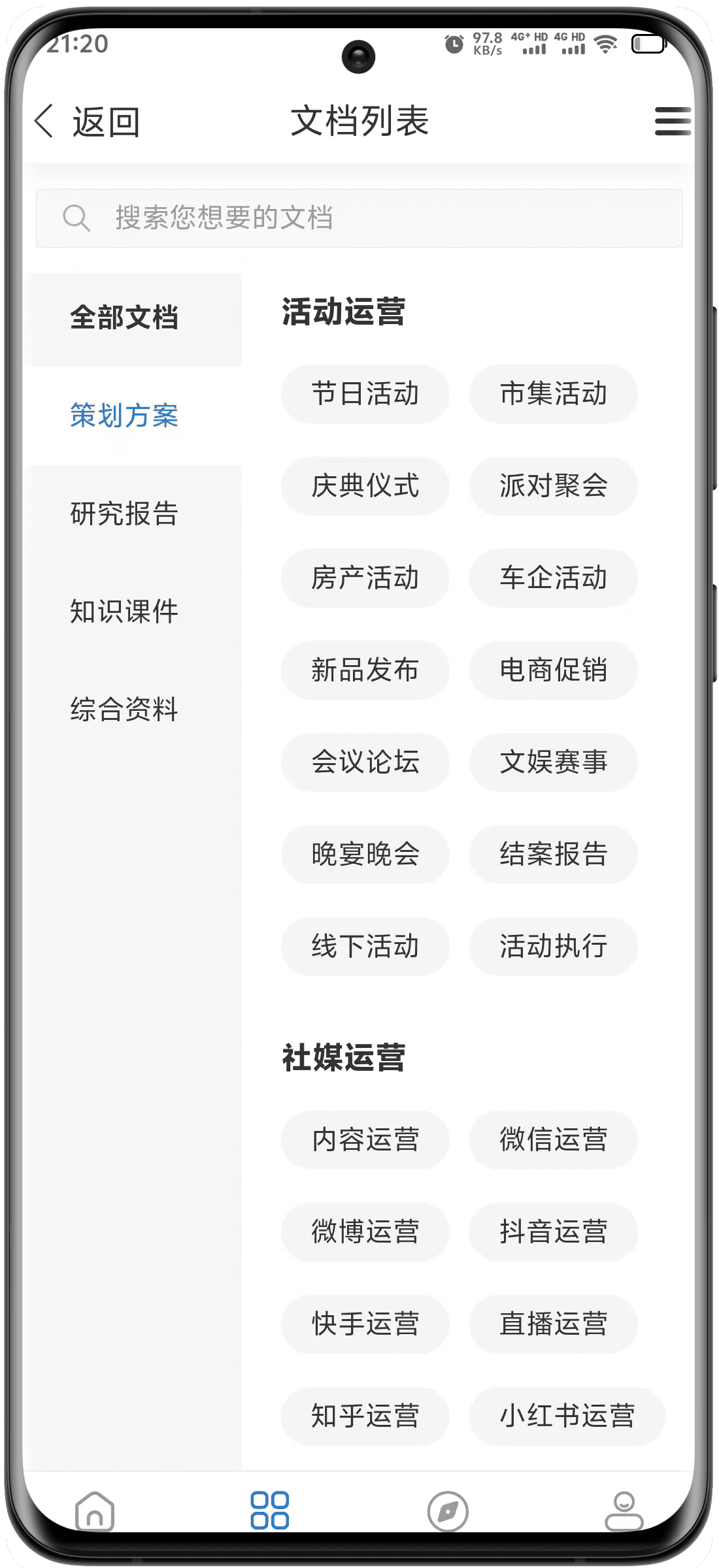Open 市集活动 documents
The width and height of the screenshot is (719, 1568).
point(553,394)
